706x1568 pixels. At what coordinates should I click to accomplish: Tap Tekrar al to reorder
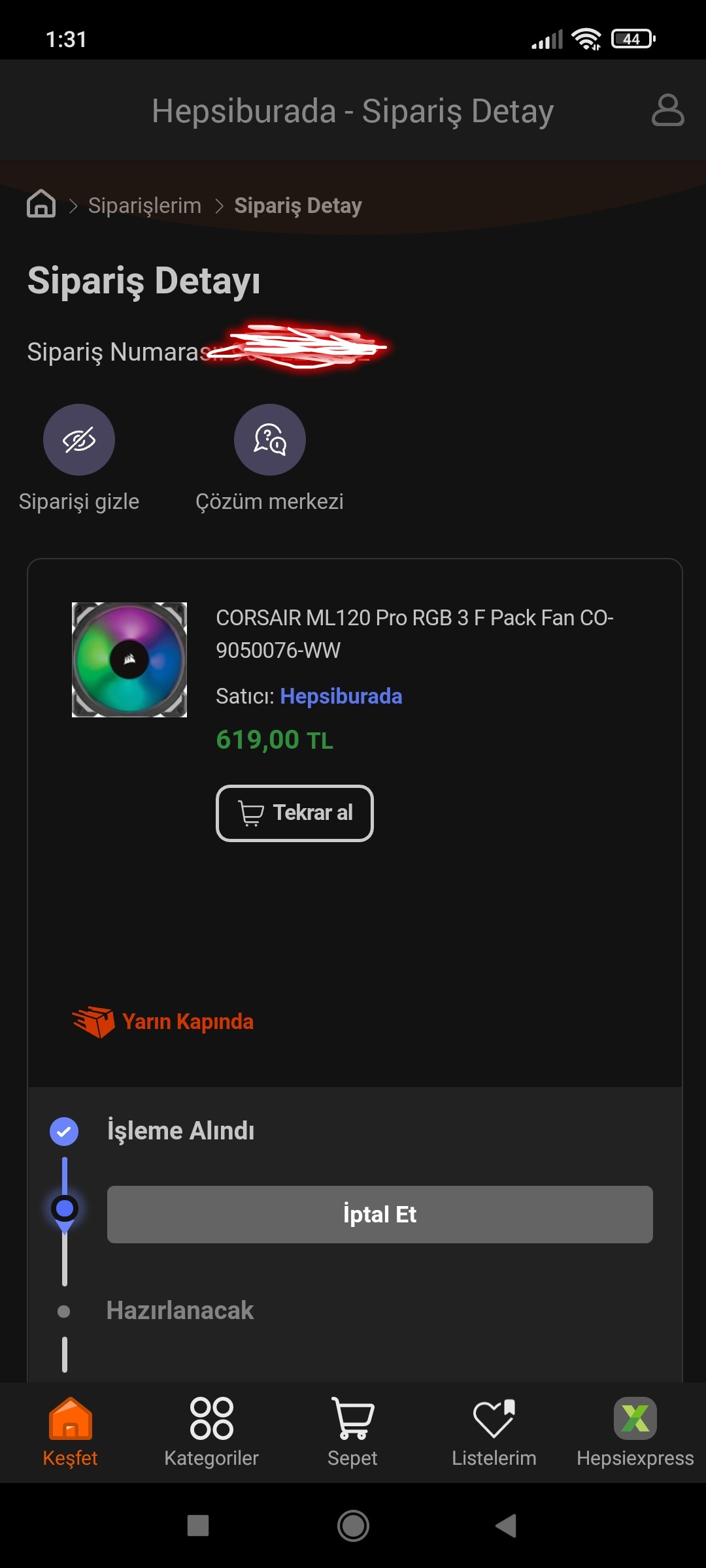point(294,813)
